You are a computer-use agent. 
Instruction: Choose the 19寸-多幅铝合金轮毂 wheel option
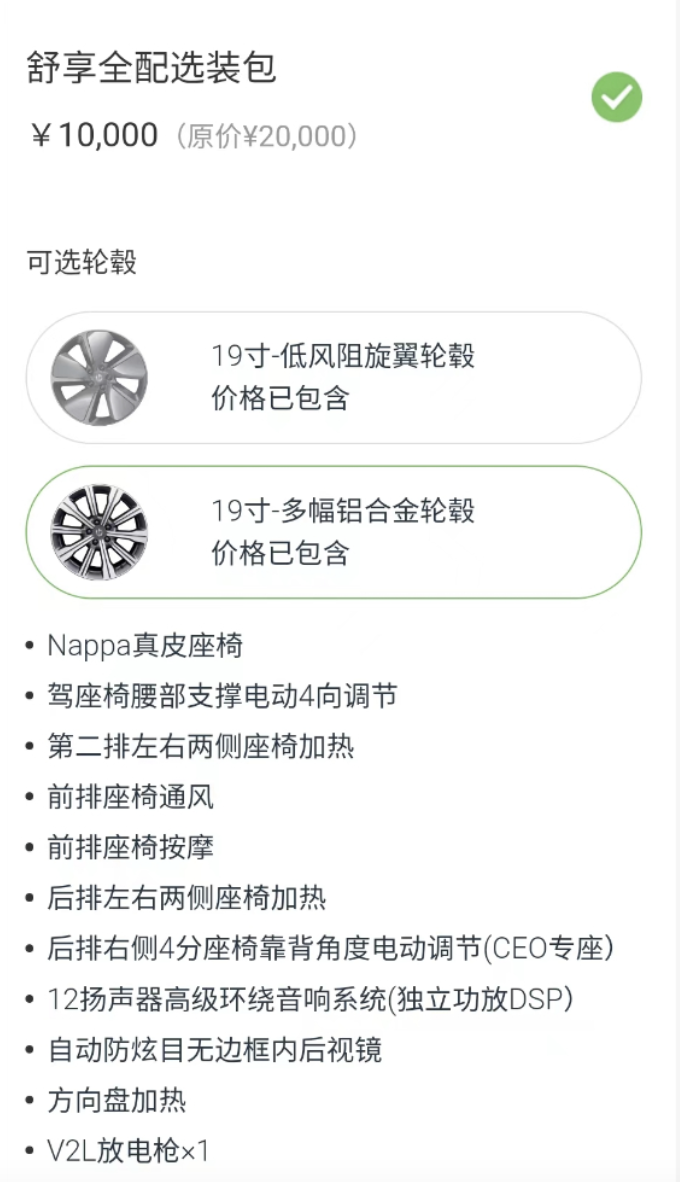pos(333,532)
